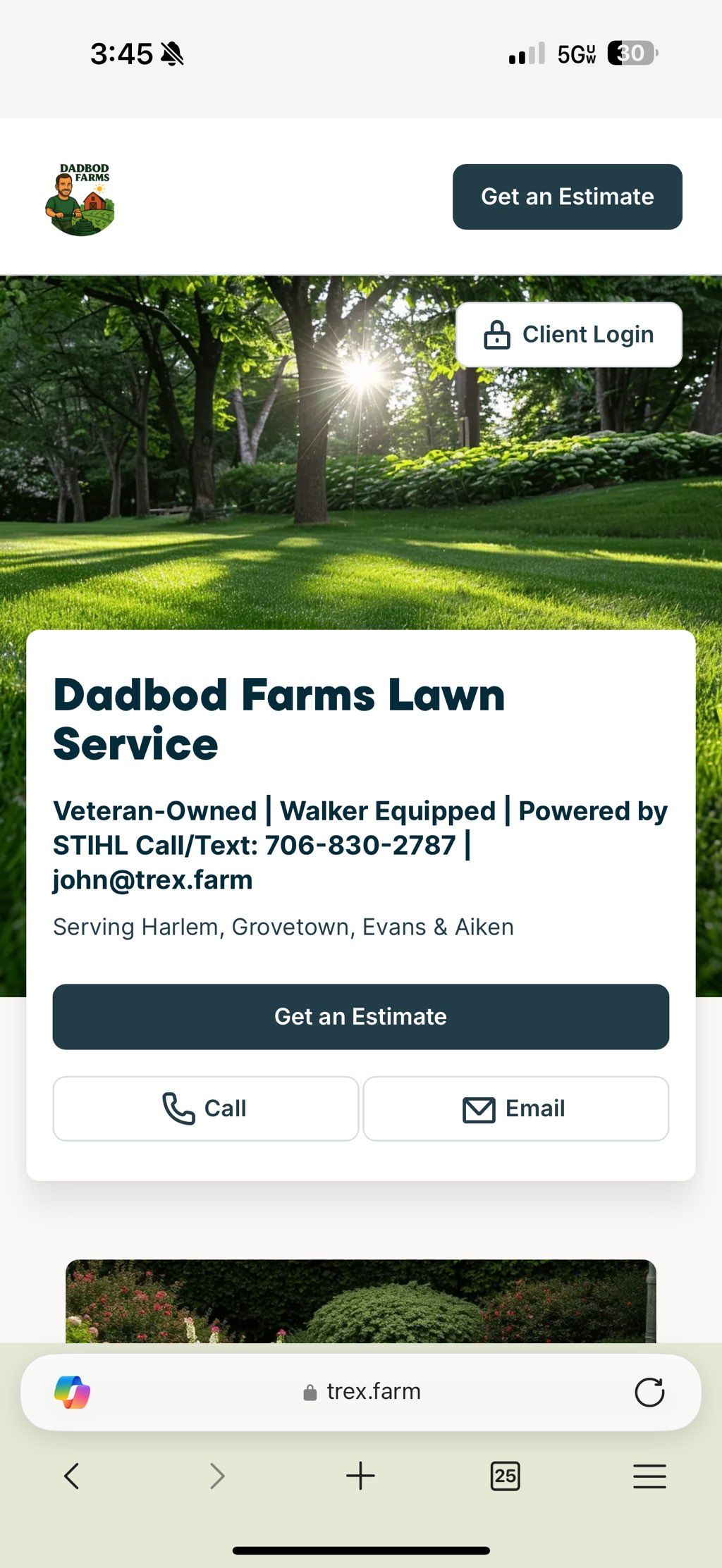The width and height of the screenshot is (722, 1568).
Task: Call Dadbod Farms via the Call button
Action: pos(205,1108)
